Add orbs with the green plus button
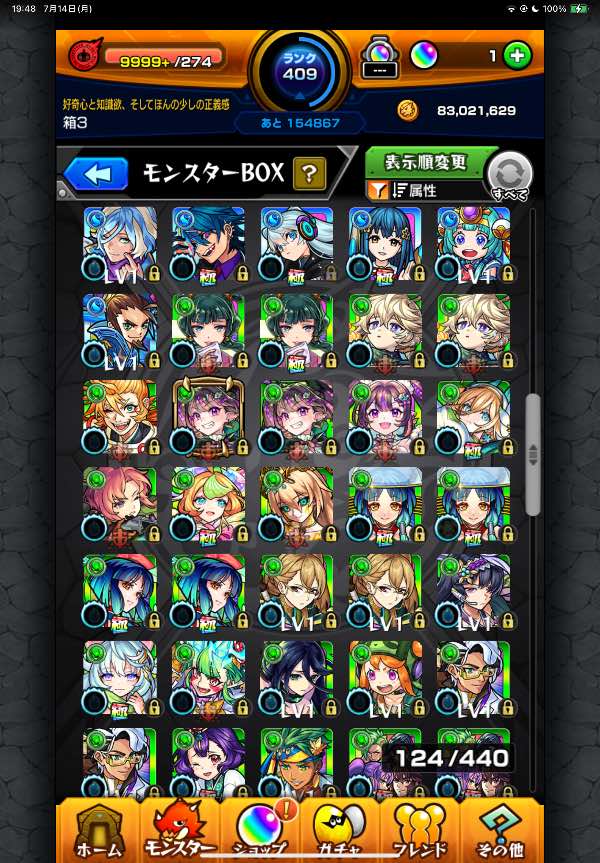Screen dimensions: 600x863 point(517,56)
